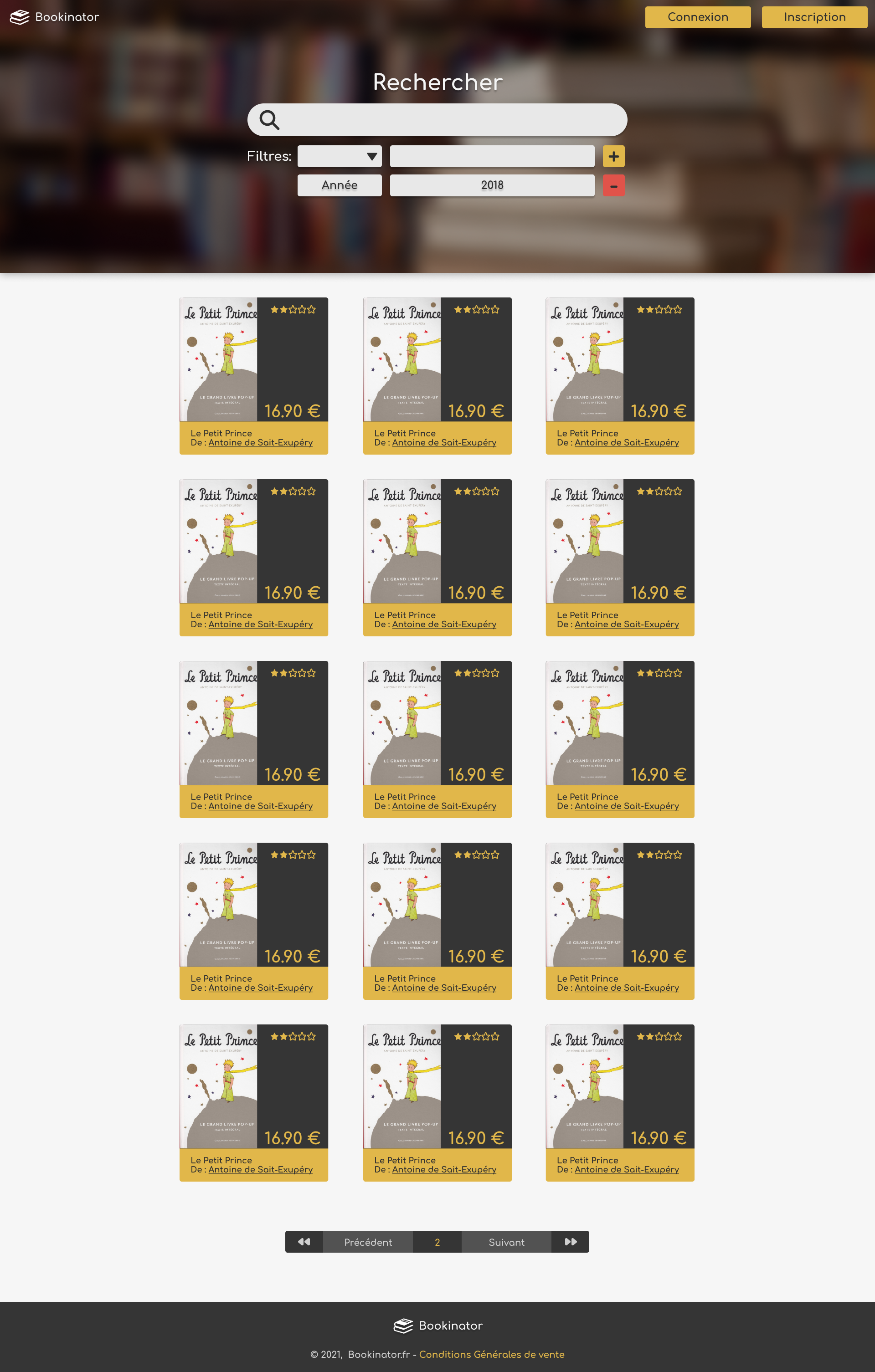Go to the Précédent page
875x1372 pixels.
(x=368, y=1242)
